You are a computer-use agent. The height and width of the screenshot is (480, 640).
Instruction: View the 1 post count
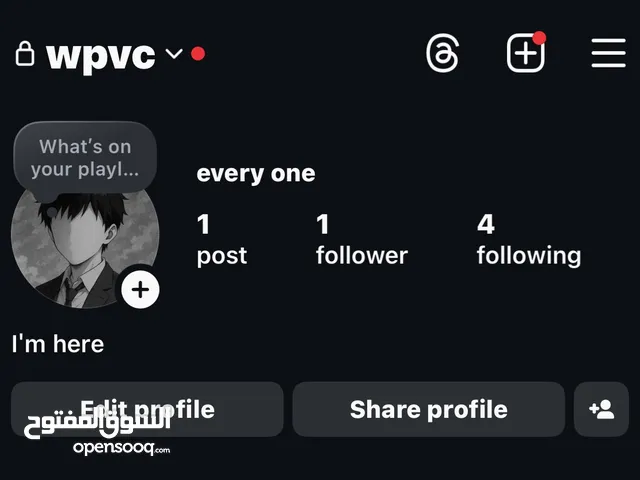[221, 240]
